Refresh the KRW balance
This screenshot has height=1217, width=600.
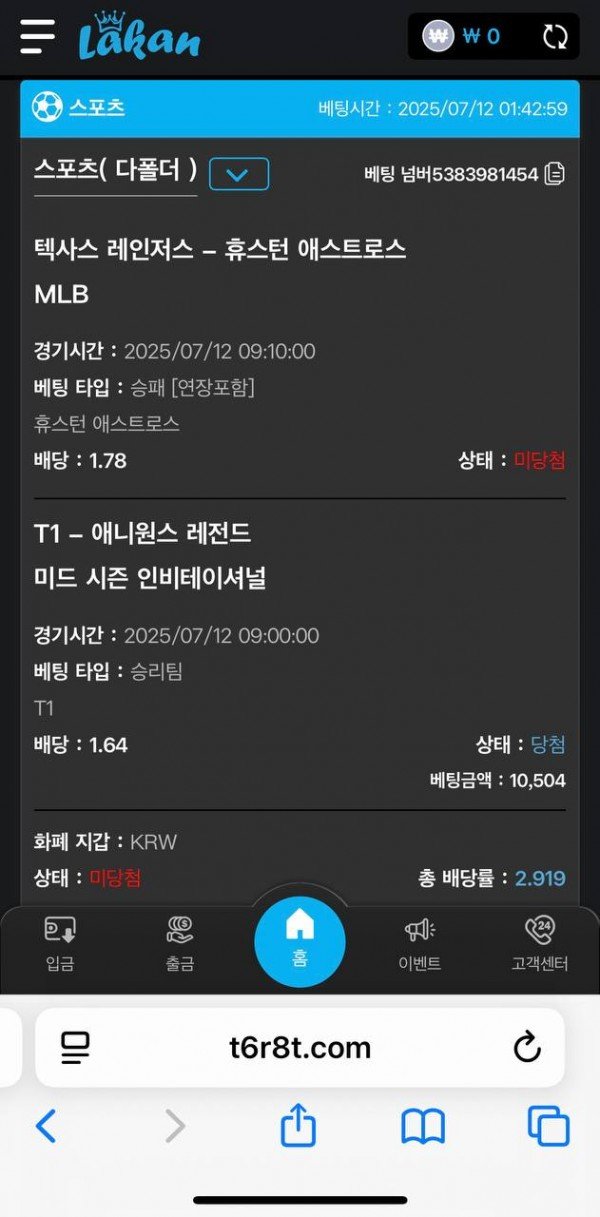tap(554, 37)
